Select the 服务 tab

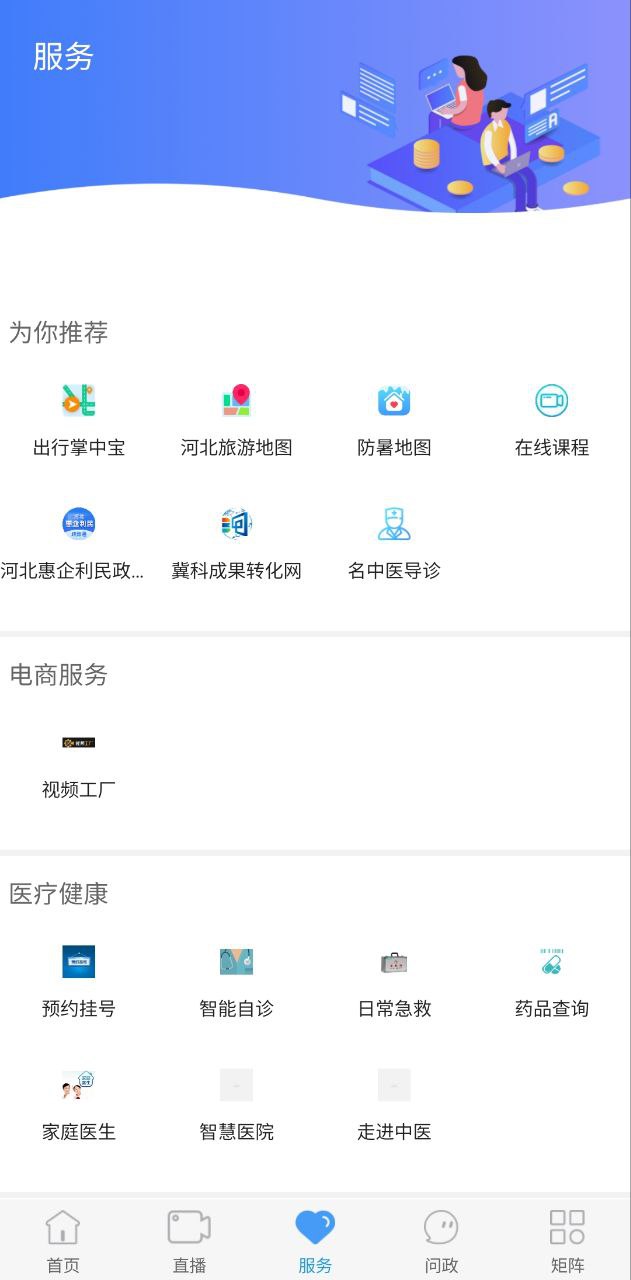(x=315, y=1240)
